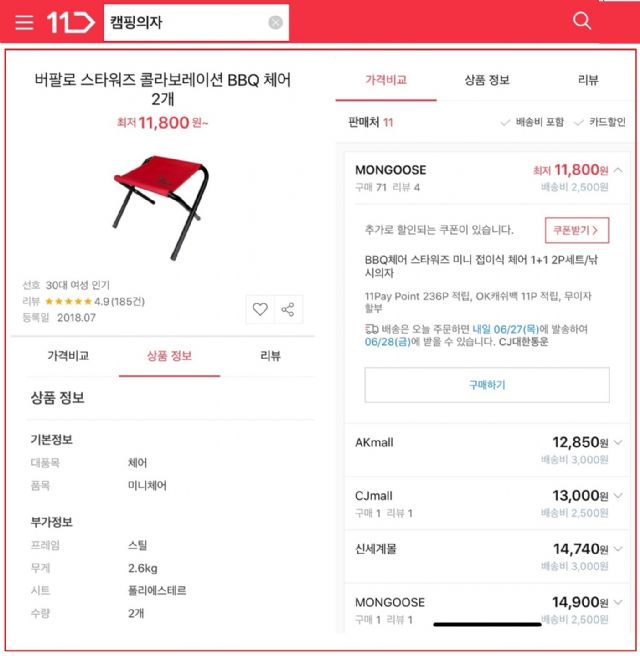
Task: Expand the AKmall 12,850원 offer
Action: [618, 442]
